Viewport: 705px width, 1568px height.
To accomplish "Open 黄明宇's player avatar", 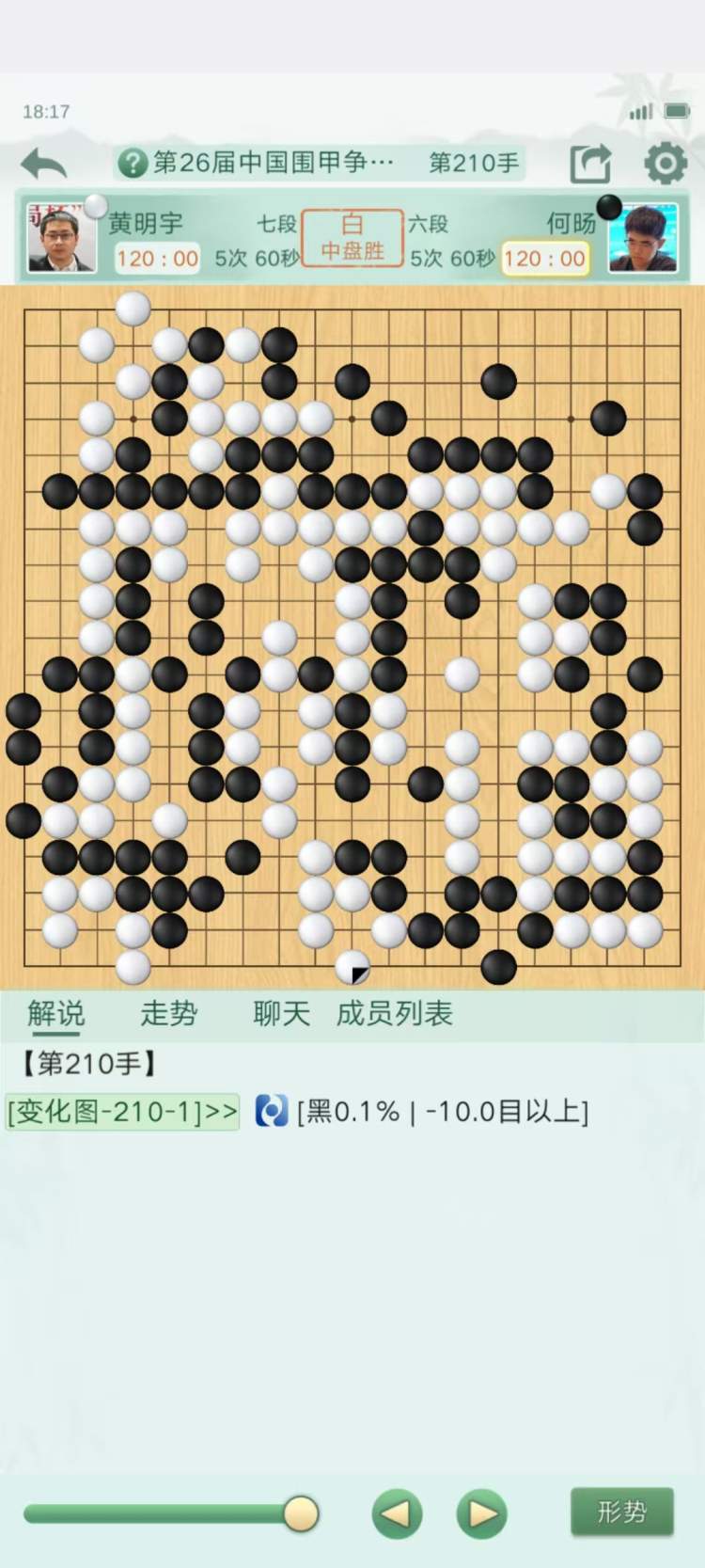I will click(62, 239).
